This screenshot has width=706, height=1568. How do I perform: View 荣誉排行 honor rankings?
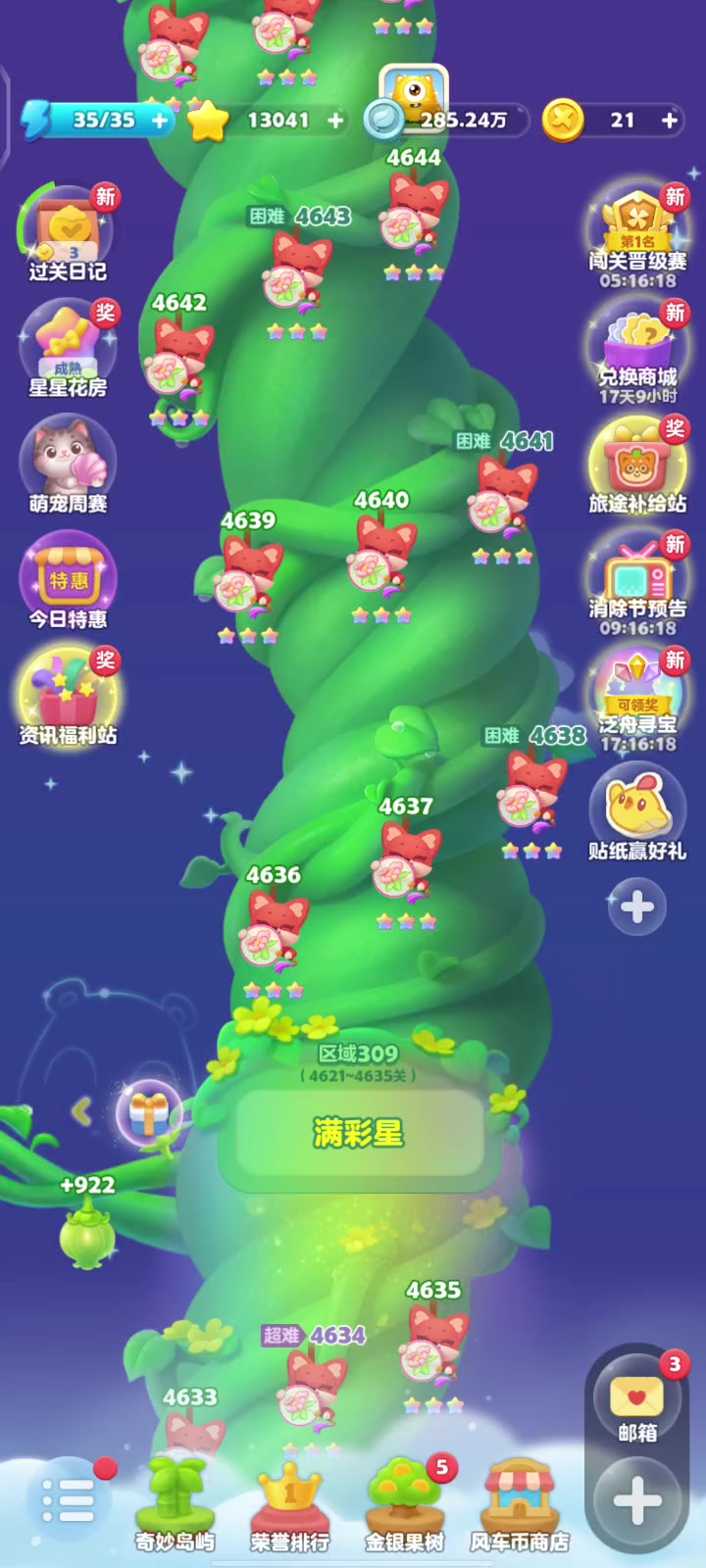click(x=289, y=1506)
